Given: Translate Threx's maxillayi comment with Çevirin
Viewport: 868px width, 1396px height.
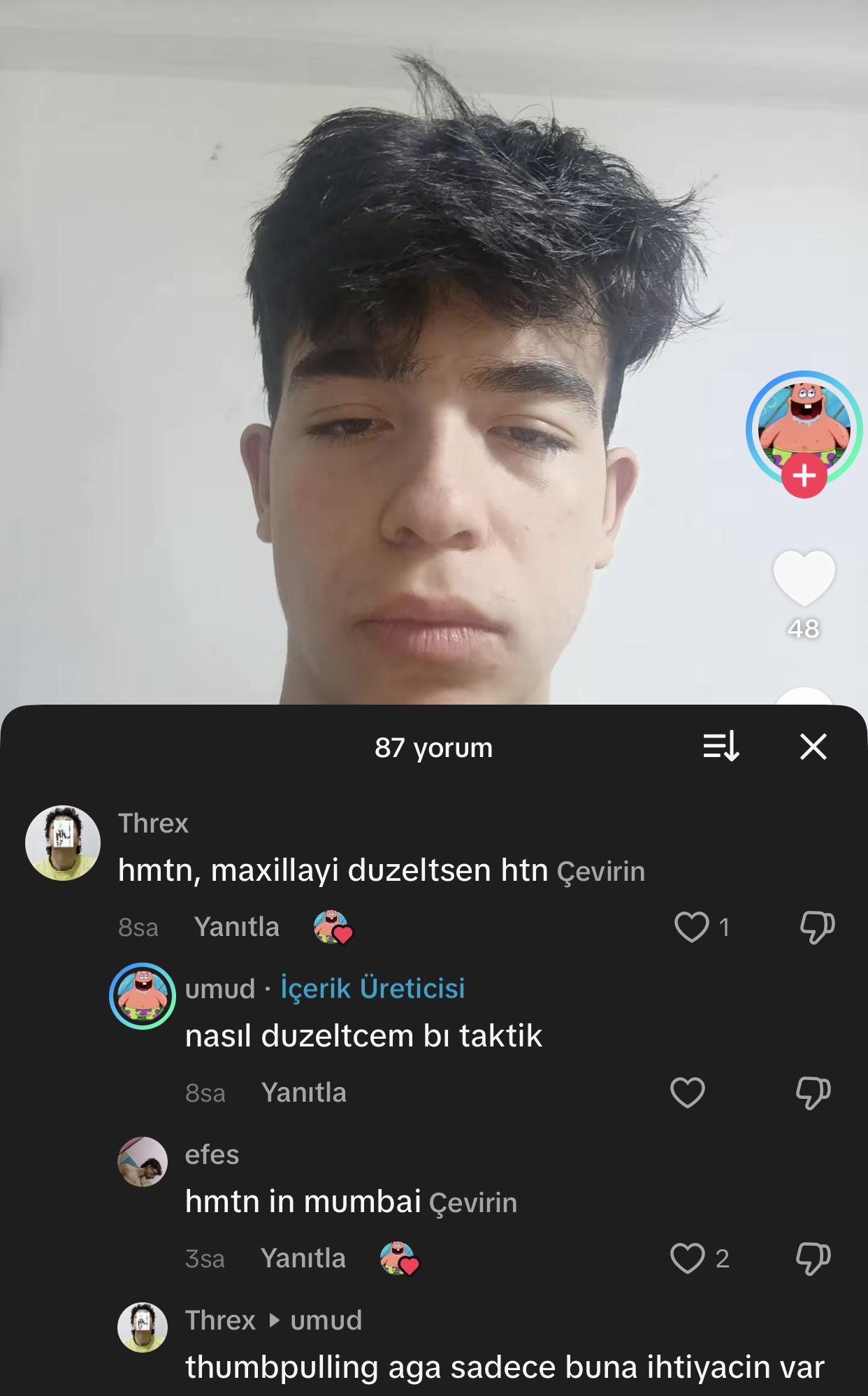Looking at the screenshot, I should 600,872.
